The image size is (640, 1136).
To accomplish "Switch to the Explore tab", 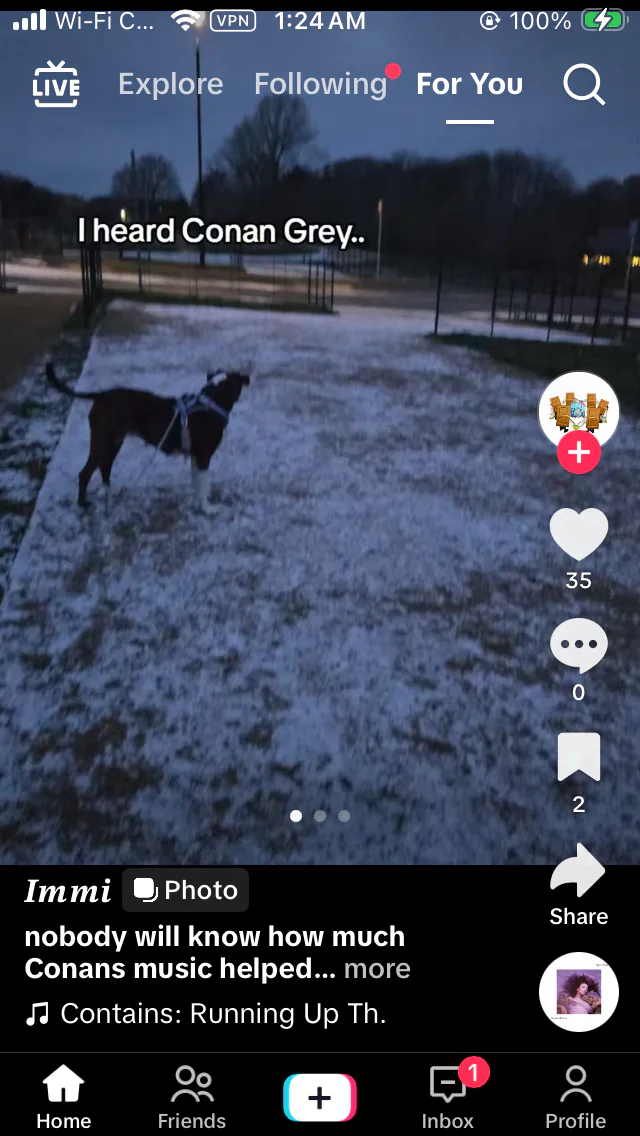I will coord(171,84).
